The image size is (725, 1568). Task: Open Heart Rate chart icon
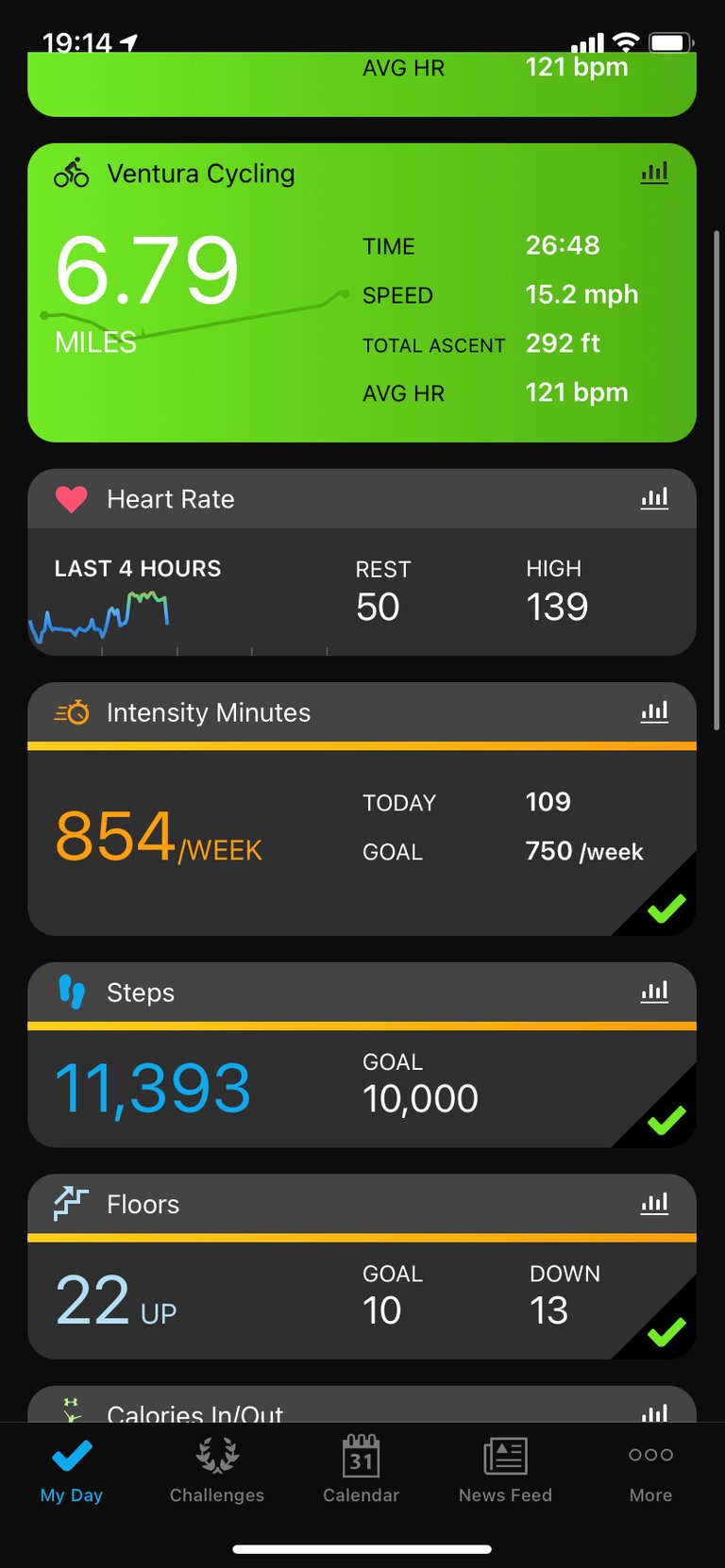(x=654, y=498)
